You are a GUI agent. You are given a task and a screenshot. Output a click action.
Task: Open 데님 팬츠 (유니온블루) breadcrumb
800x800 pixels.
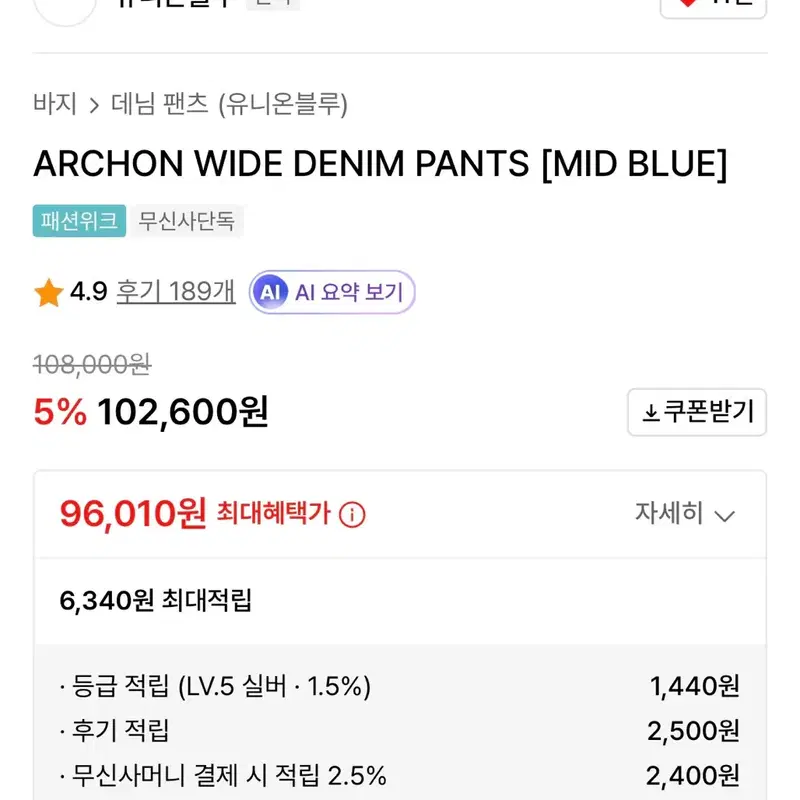coord(229,104)
